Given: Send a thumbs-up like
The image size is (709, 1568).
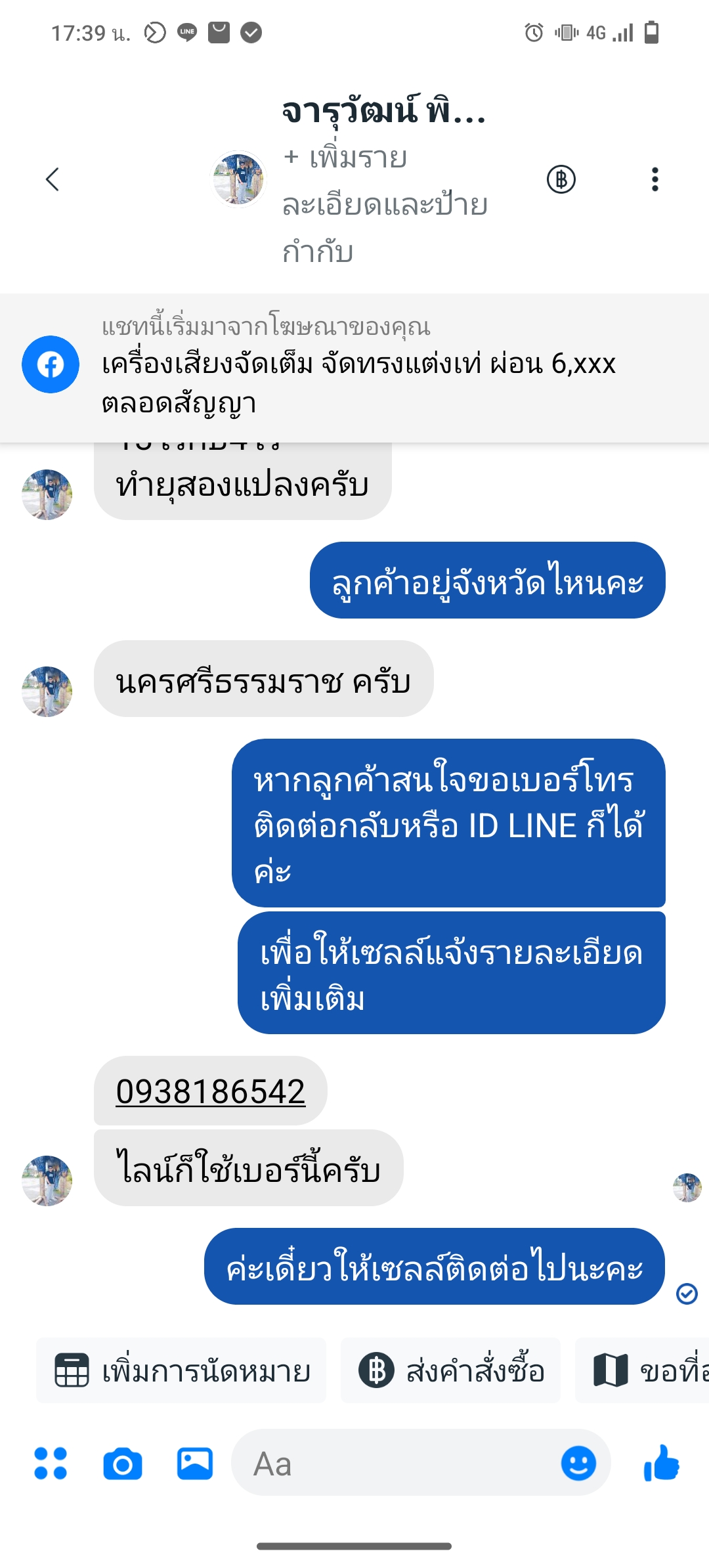Looking at the screenshot, I should coord(661,1464).
